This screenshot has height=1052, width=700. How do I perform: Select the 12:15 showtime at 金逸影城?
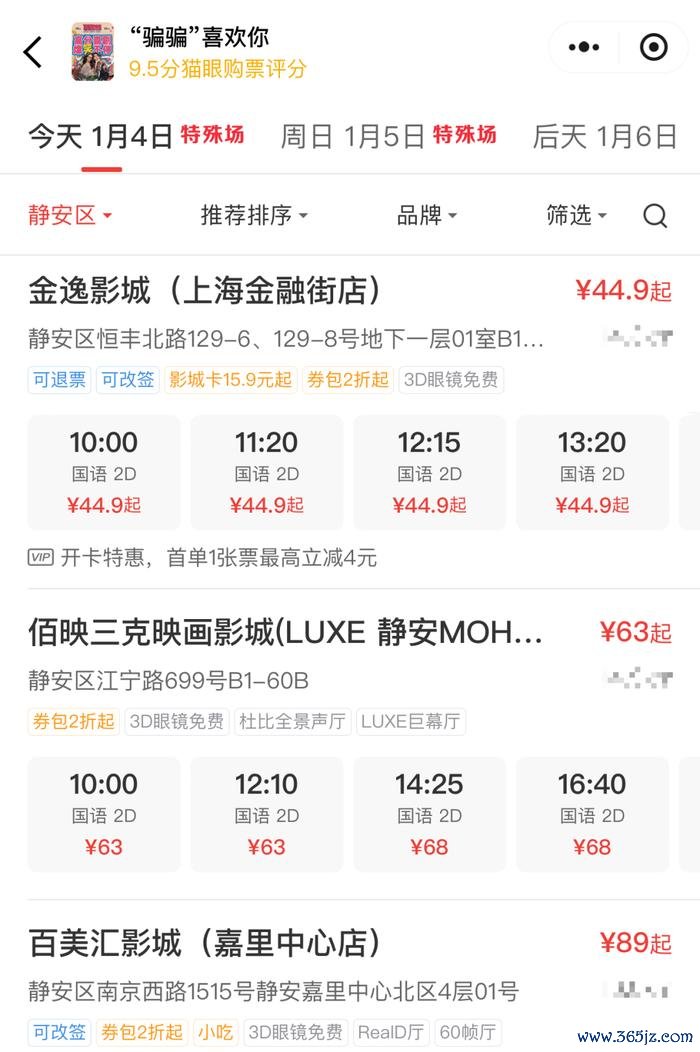click(429, 472)
